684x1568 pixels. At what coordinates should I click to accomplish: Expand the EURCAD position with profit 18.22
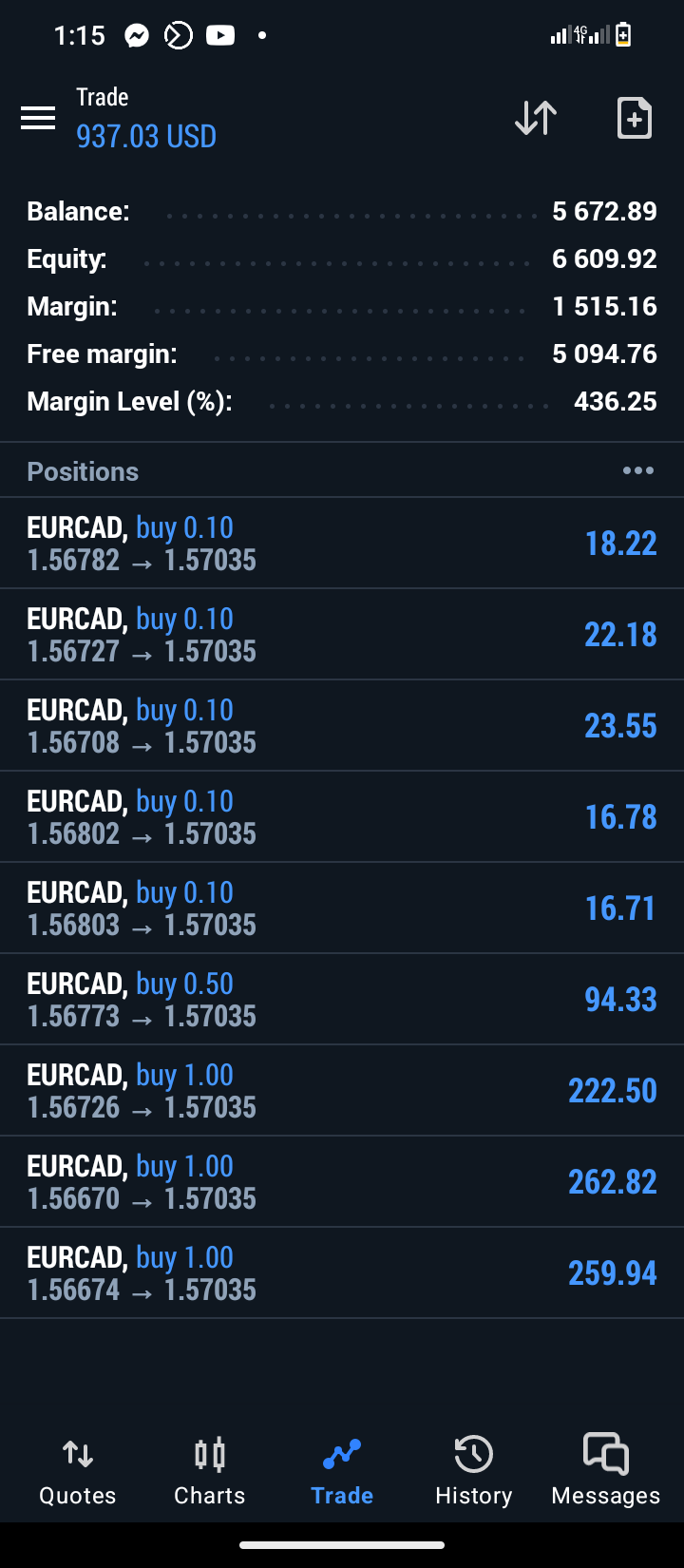(x=342, y=544)
